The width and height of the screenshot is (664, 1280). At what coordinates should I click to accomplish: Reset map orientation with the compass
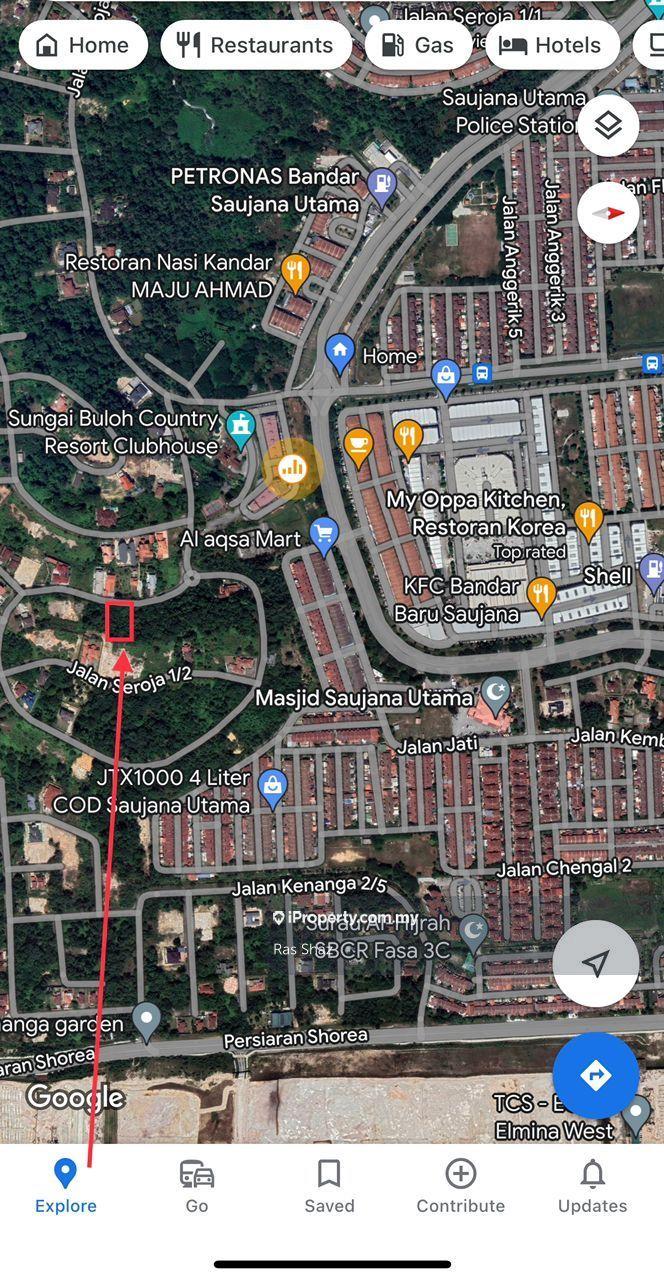click(x=608, y=213)
